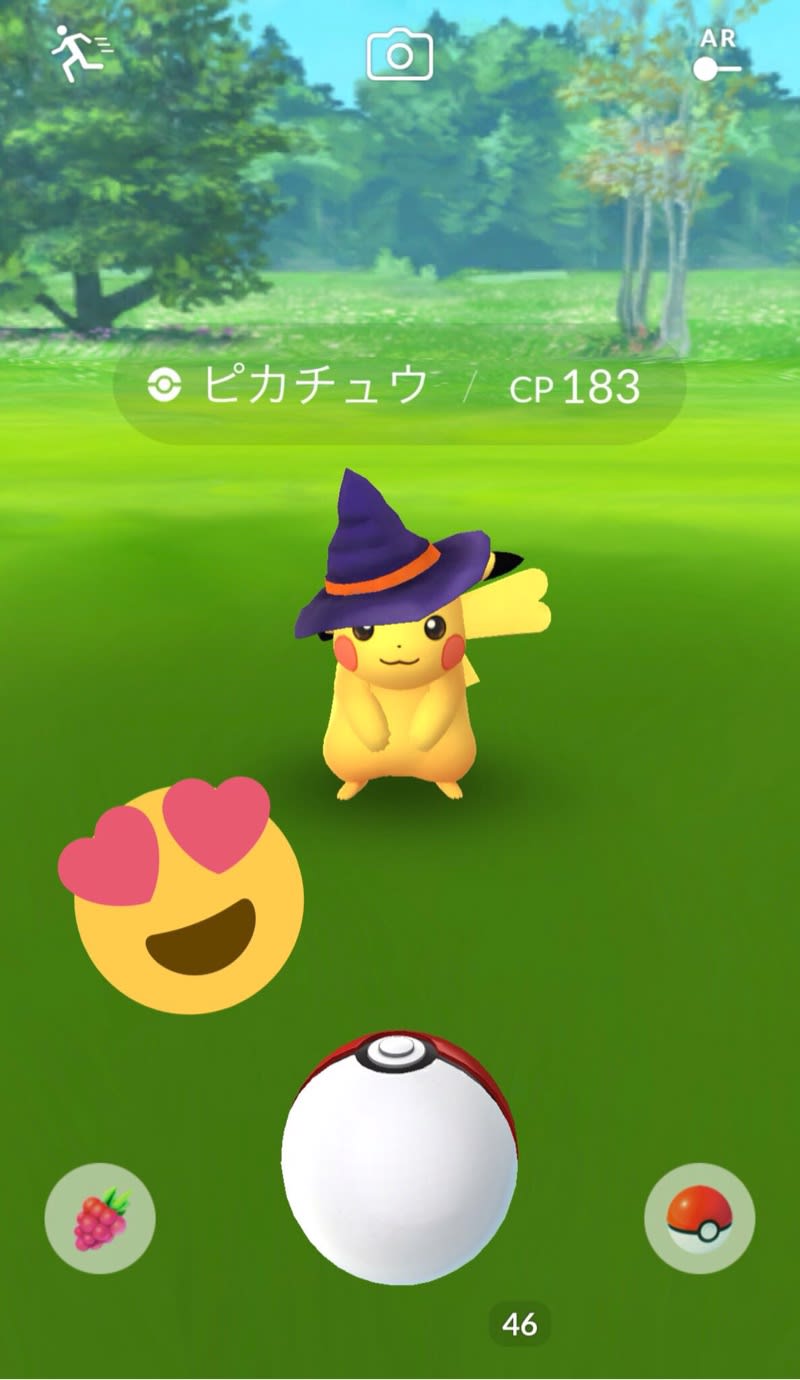This screenshot has height=1380, width=800.
Task: Tap the Pikachu wearing the witch hat
Action: tap(400, 680)
